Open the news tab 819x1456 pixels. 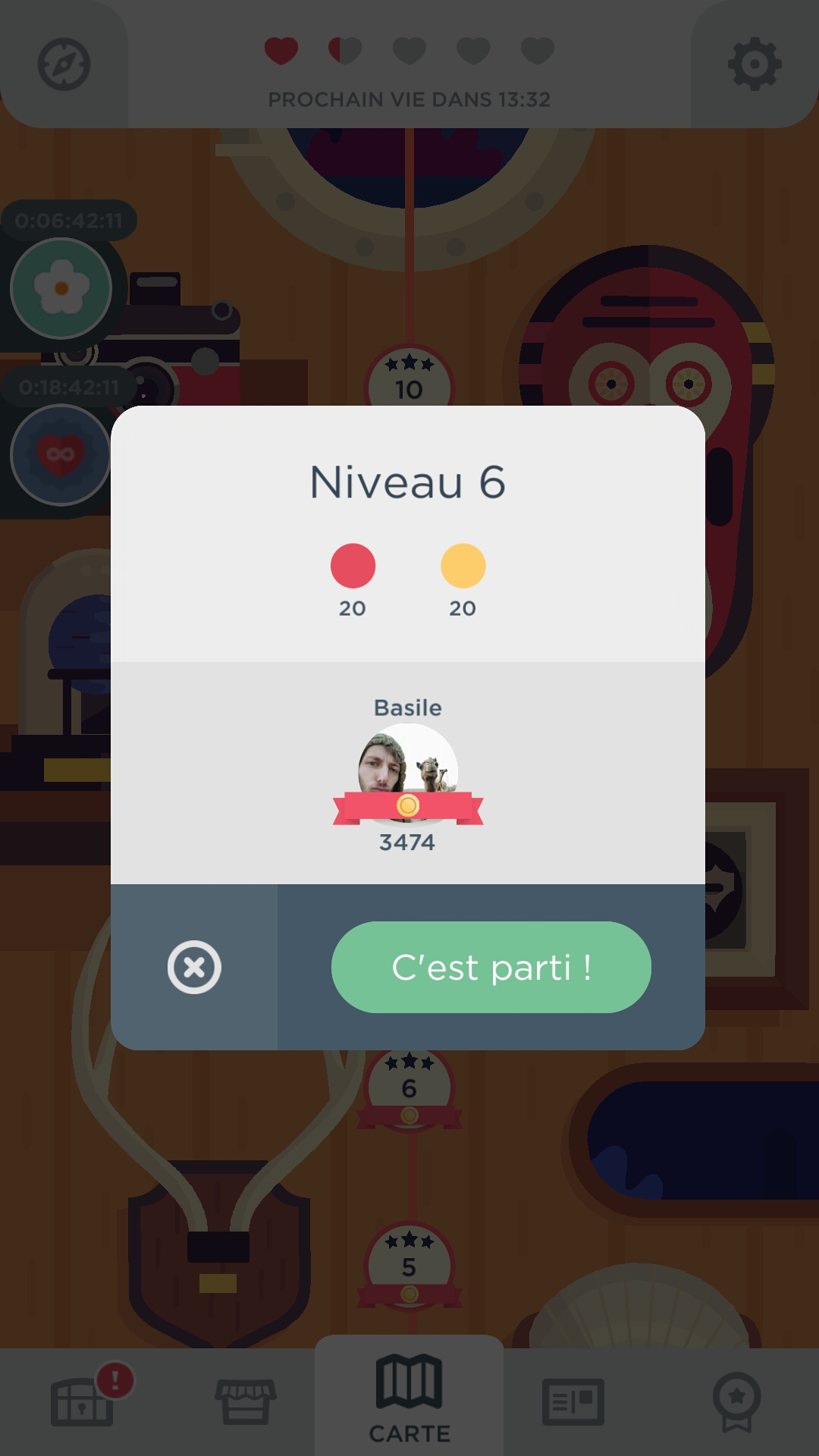(x=573, y=1401)
